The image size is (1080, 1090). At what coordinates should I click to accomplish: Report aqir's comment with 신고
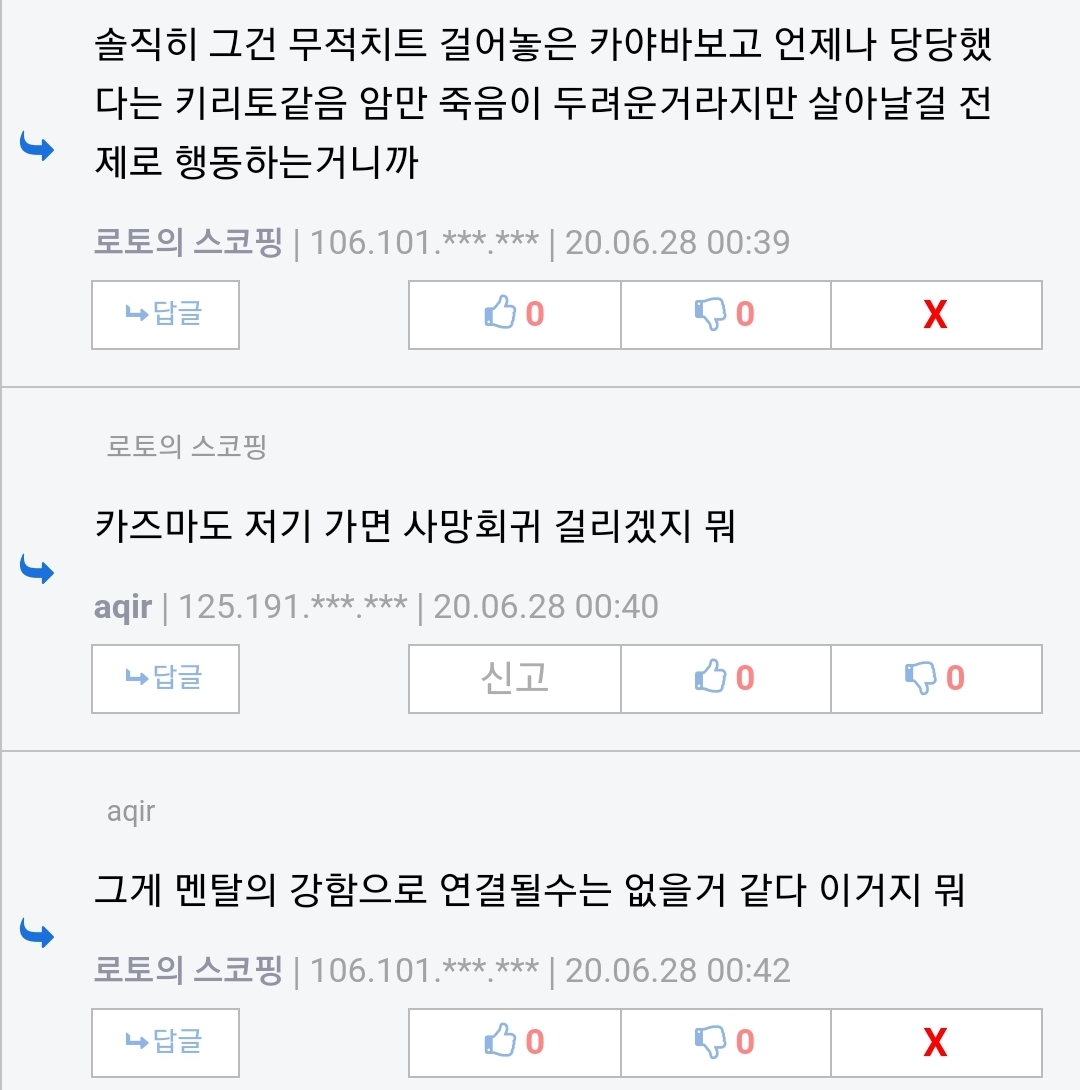514,679
